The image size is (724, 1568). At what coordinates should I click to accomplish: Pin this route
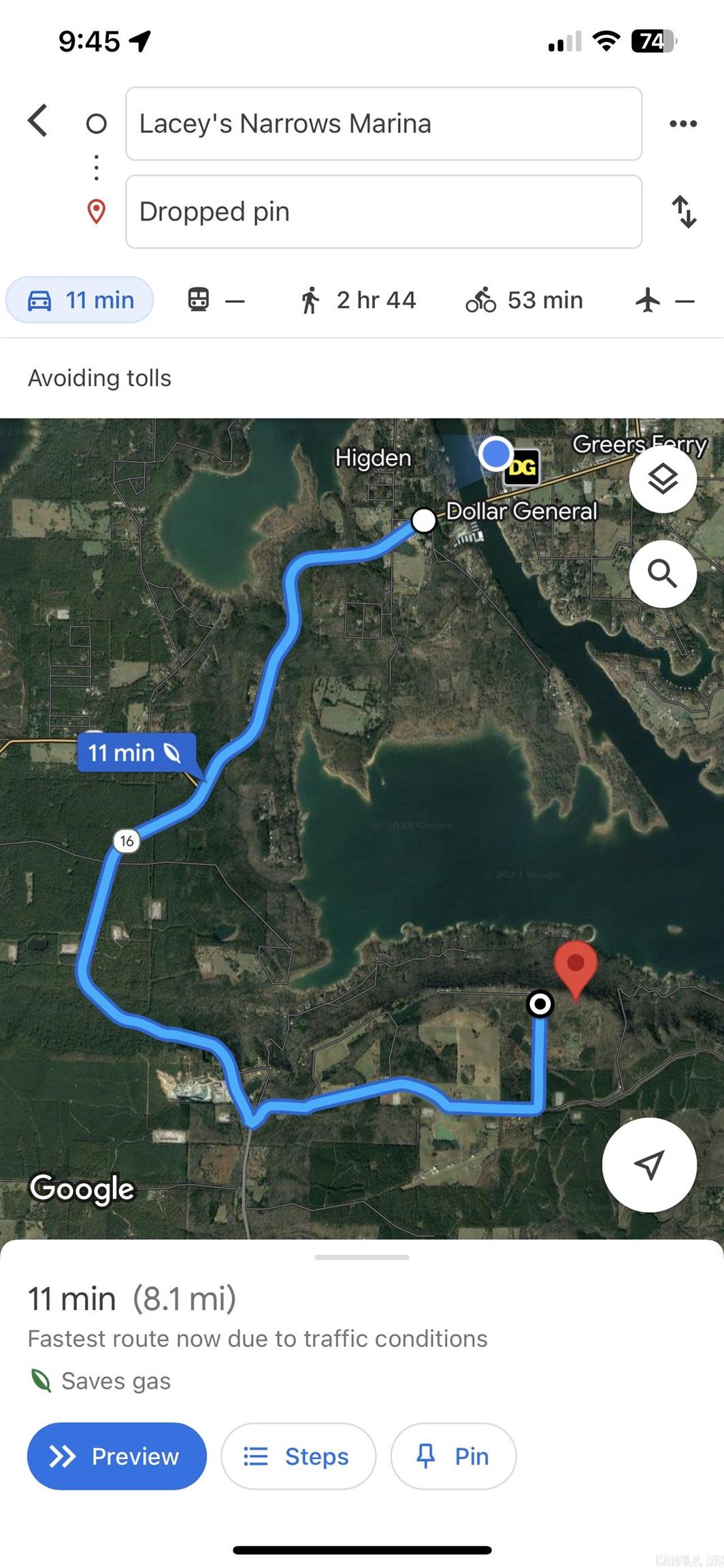(x=452, y=1456)
